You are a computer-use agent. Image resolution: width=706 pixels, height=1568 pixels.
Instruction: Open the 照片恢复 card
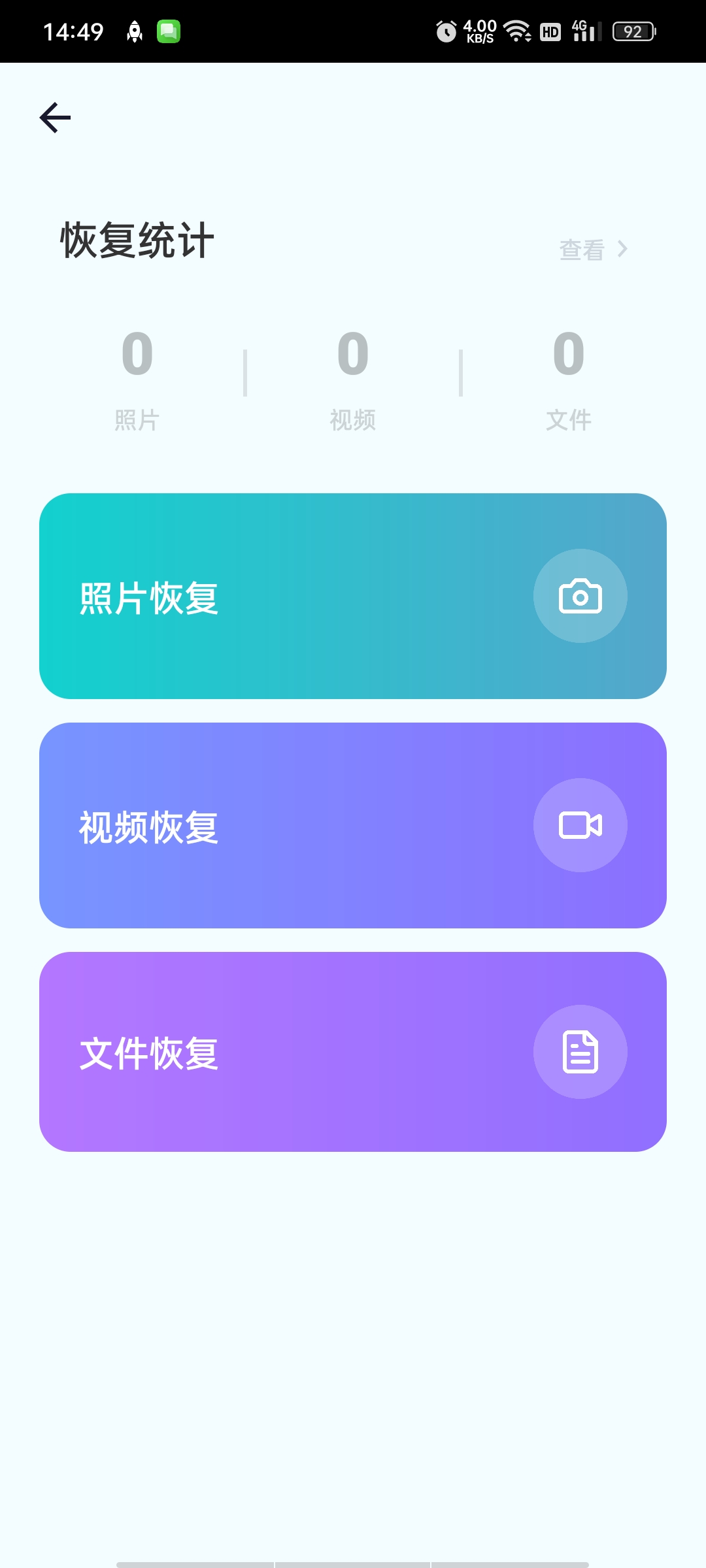tap(353, 596)
